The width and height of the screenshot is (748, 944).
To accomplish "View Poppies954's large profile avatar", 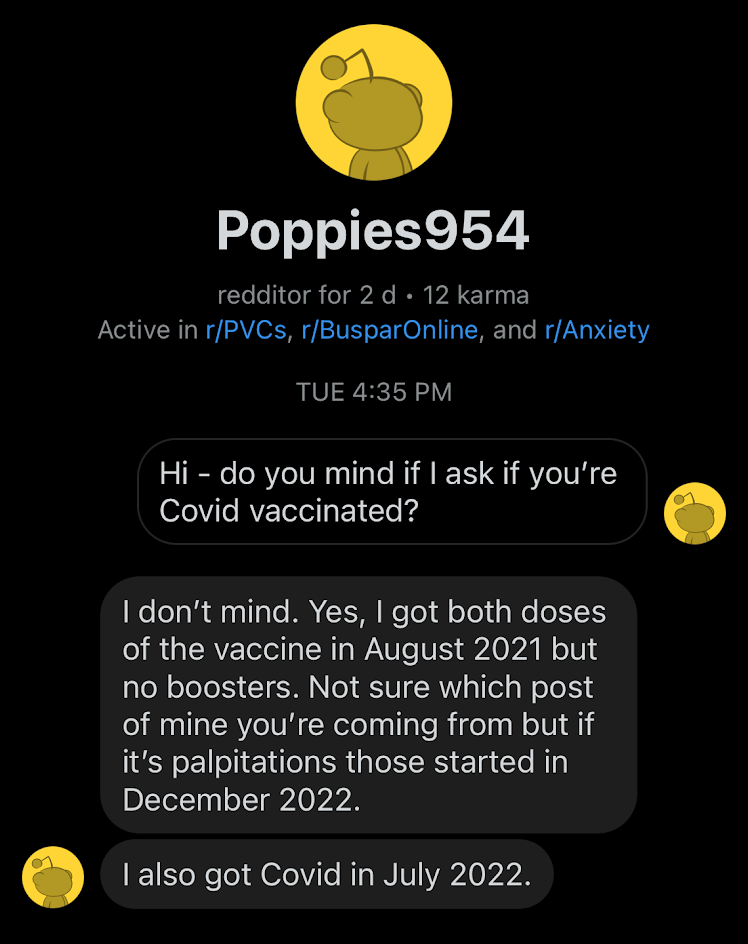I will [x=374, y=103].
